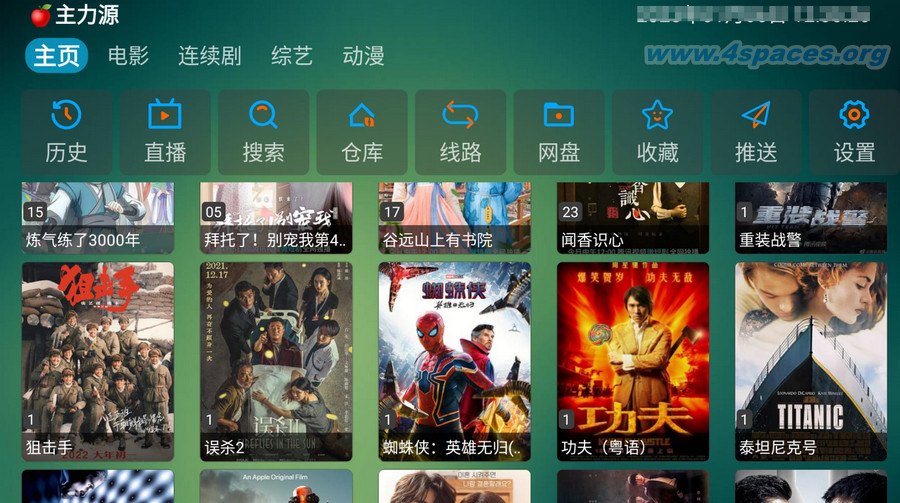The width and height of the screenshot is (900, 503).
Task: Open 历史 watch history
Action: (66, 132)
